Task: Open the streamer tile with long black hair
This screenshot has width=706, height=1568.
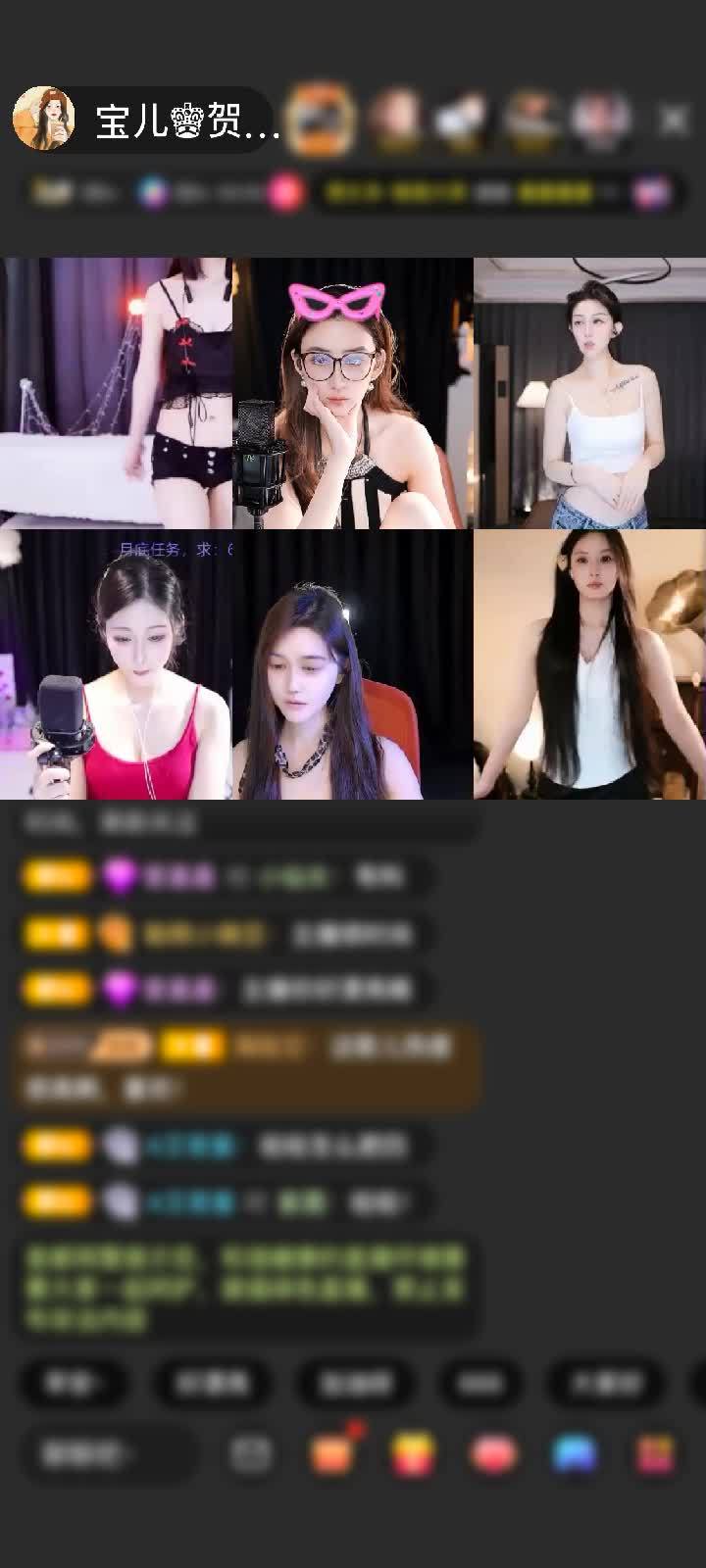Action: click(589, 665)
